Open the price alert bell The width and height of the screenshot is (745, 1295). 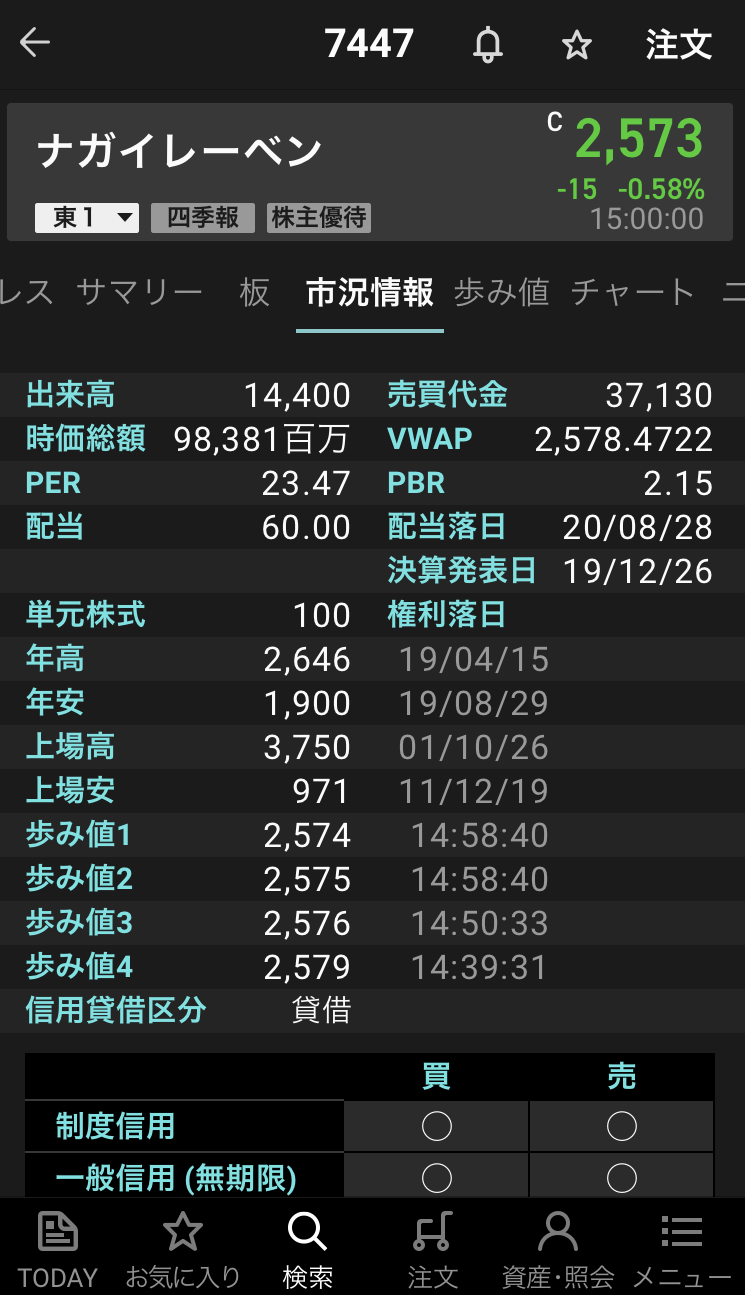coord(488,45)
